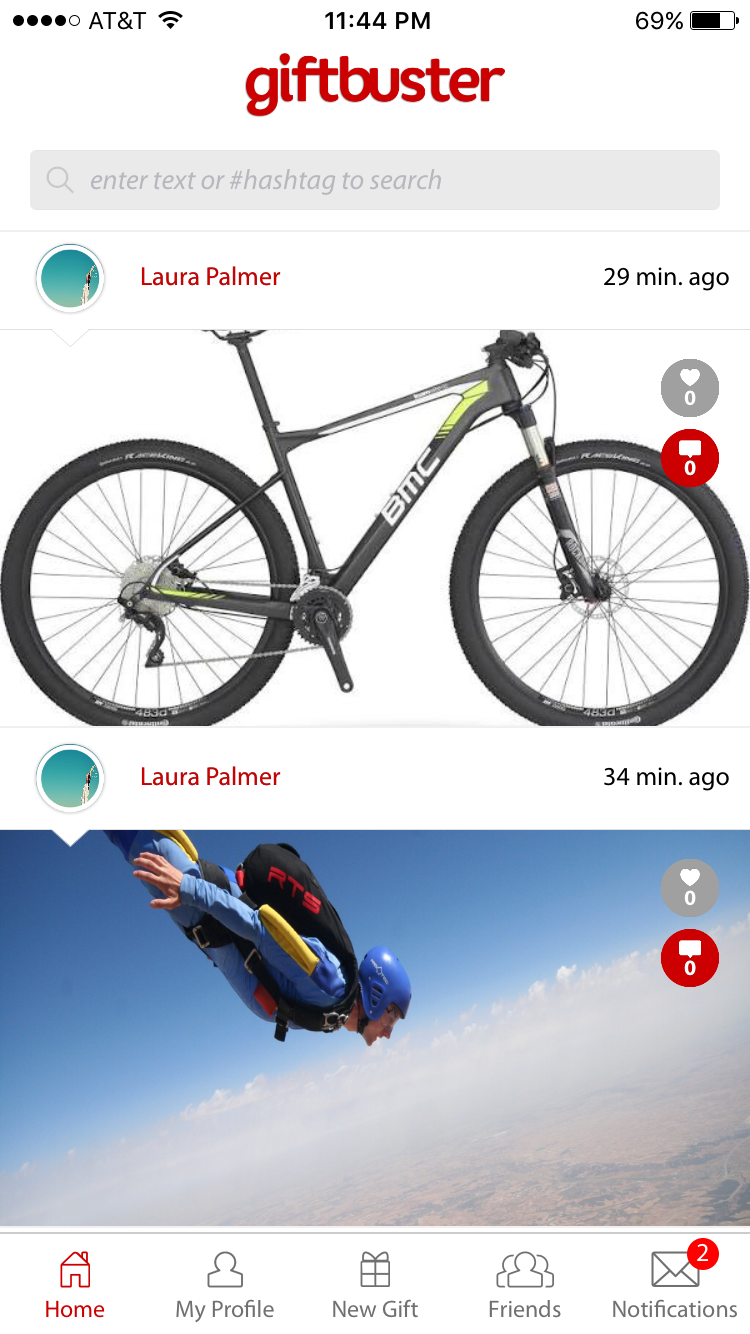Open Laura Palmer's profile from the bicycle post

210,277
